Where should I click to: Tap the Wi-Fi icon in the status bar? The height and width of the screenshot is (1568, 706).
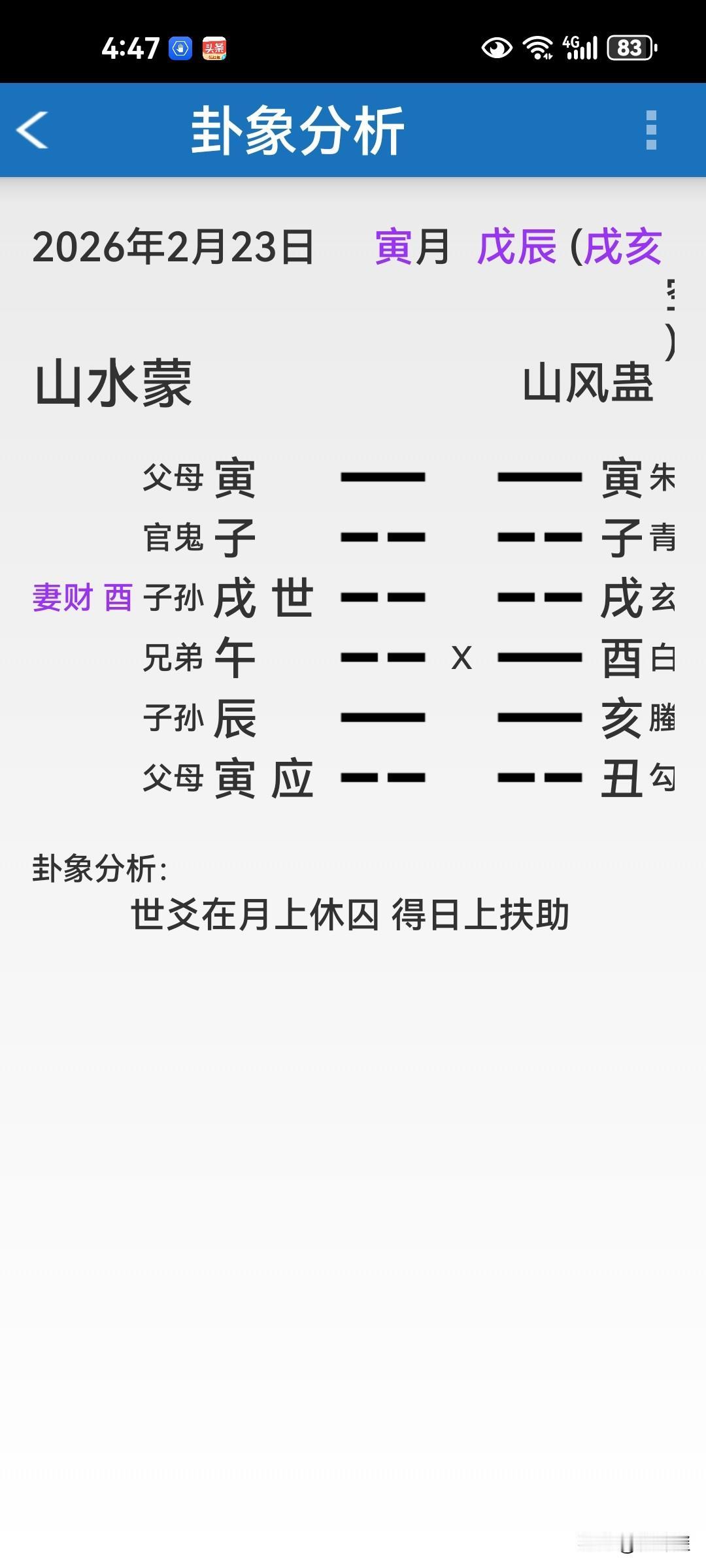539,46
